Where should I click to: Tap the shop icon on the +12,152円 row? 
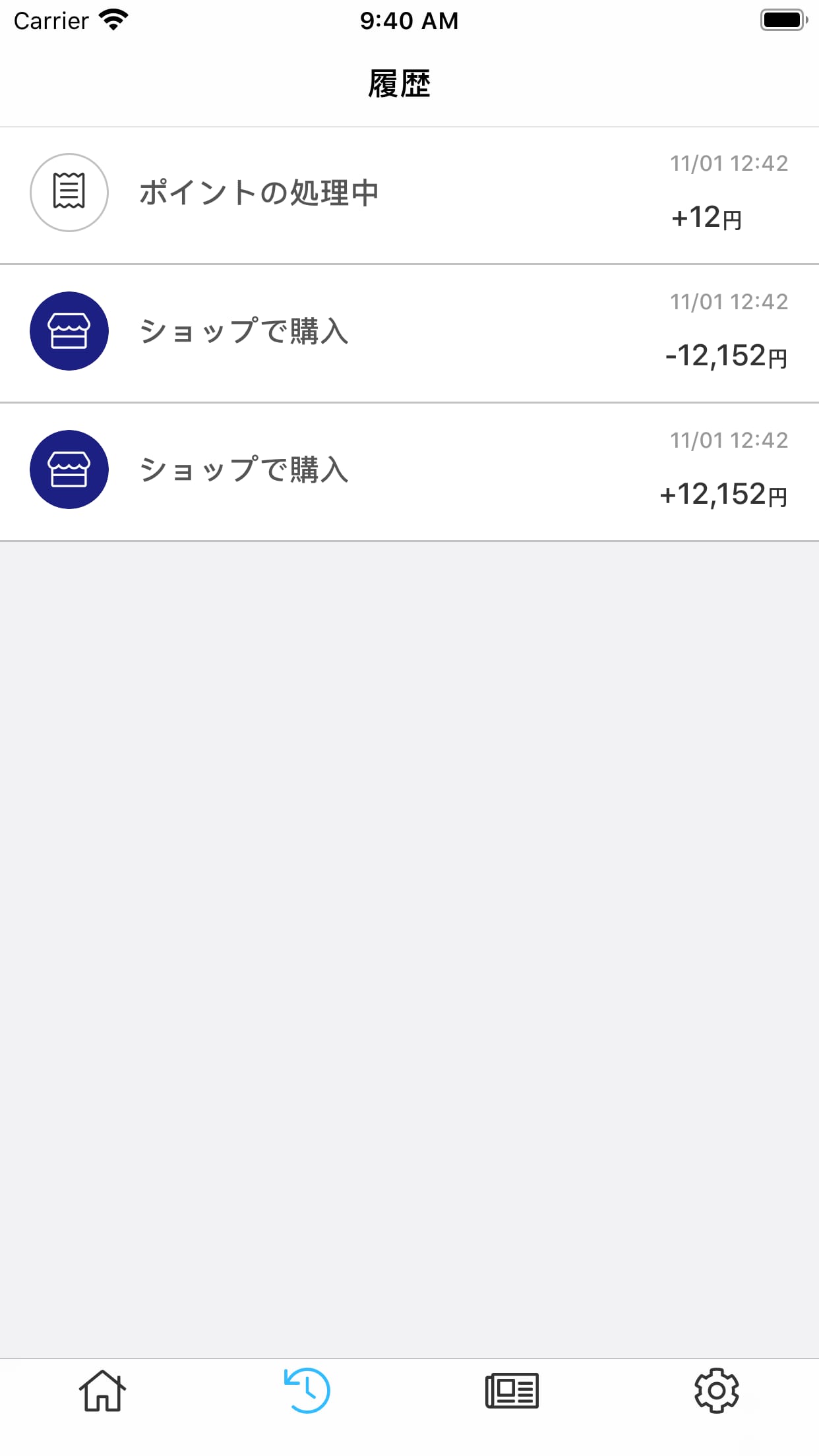click(69, 470)
